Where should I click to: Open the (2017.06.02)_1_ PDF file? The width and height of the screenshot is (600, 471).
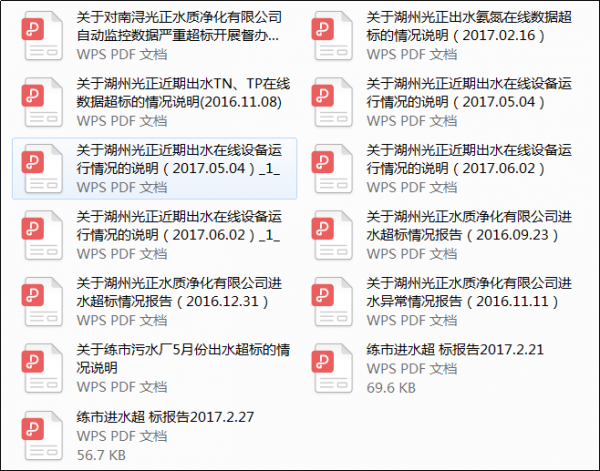[x=154, y=235]
